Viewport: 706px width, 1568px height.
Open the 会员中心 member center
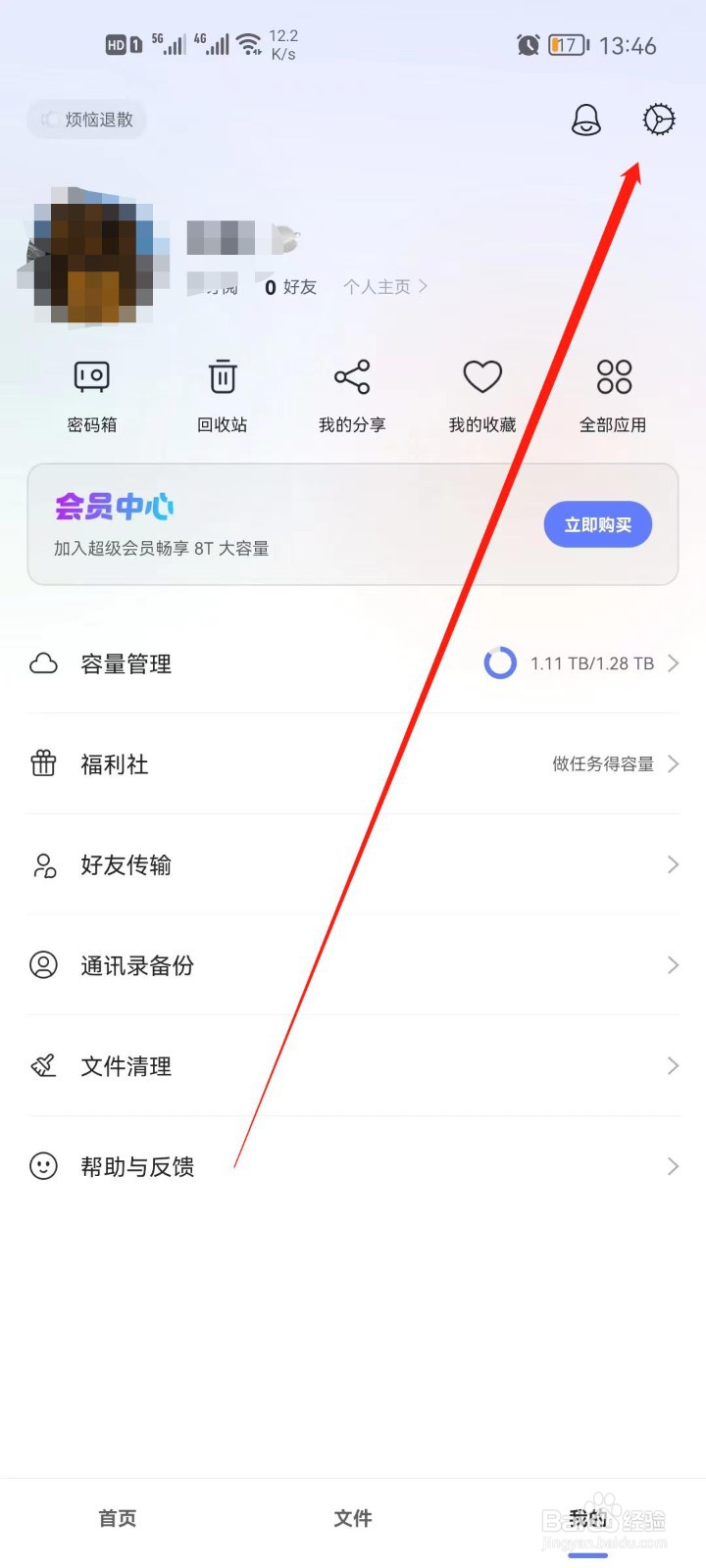click(113, 506)
